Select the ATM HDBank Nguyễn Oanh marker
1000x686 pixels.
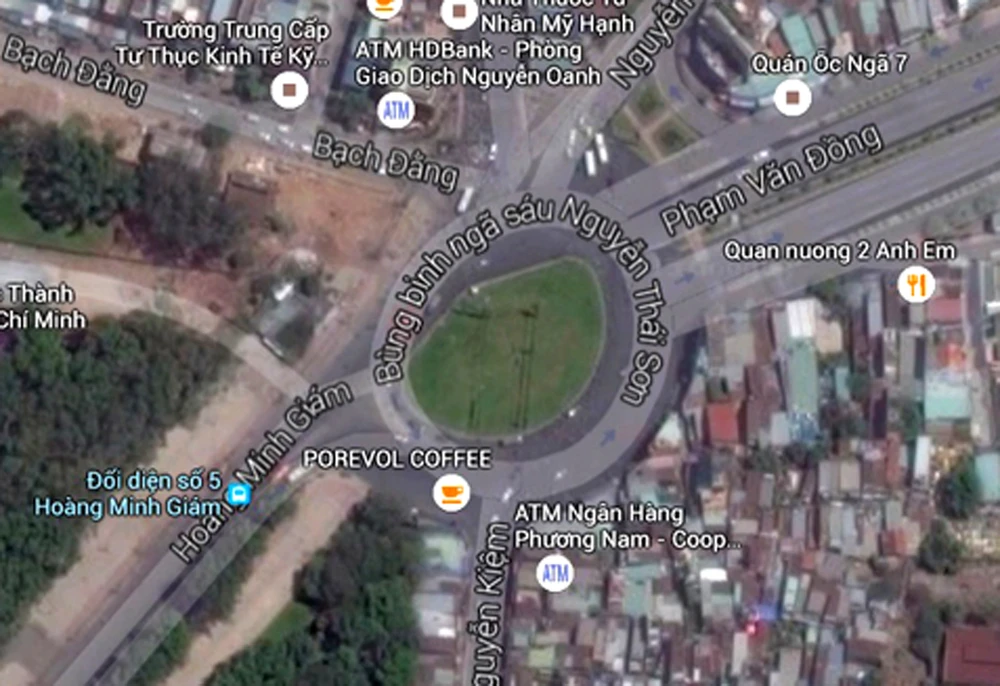tap(397, 110)
